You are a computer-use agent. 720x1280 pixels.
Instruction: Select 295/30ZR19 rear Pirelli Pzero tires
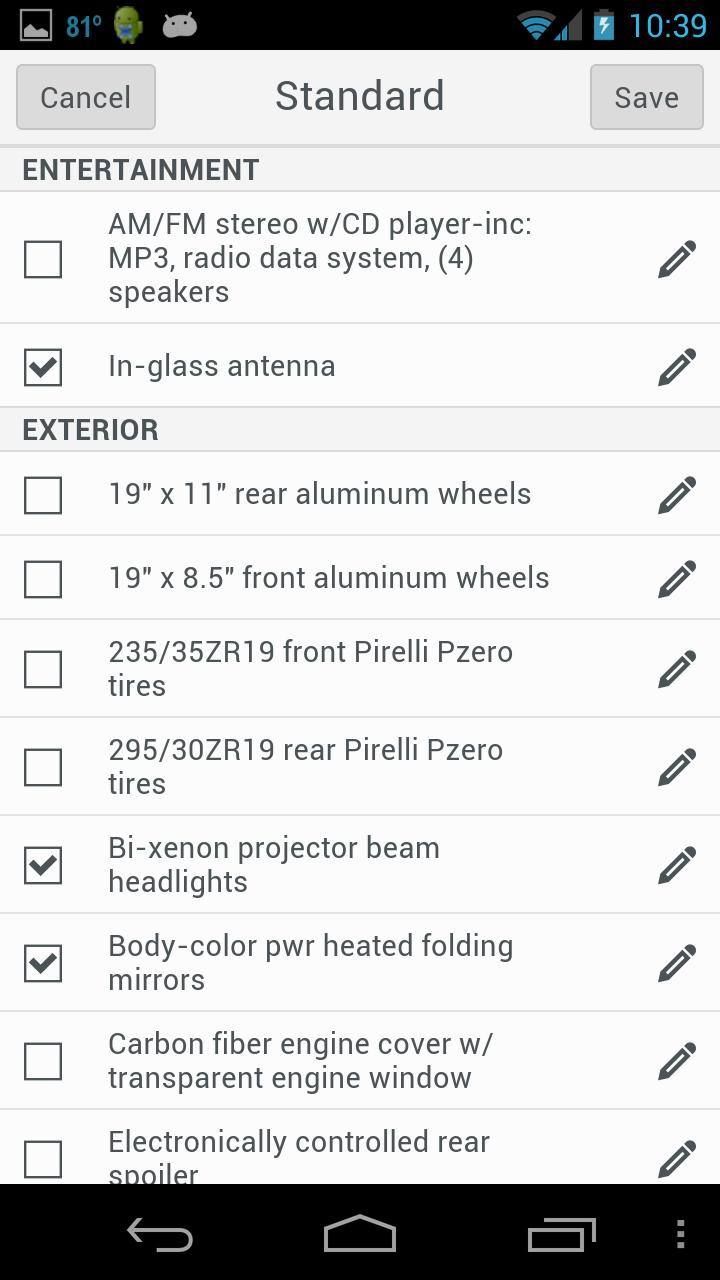[43, 767]
